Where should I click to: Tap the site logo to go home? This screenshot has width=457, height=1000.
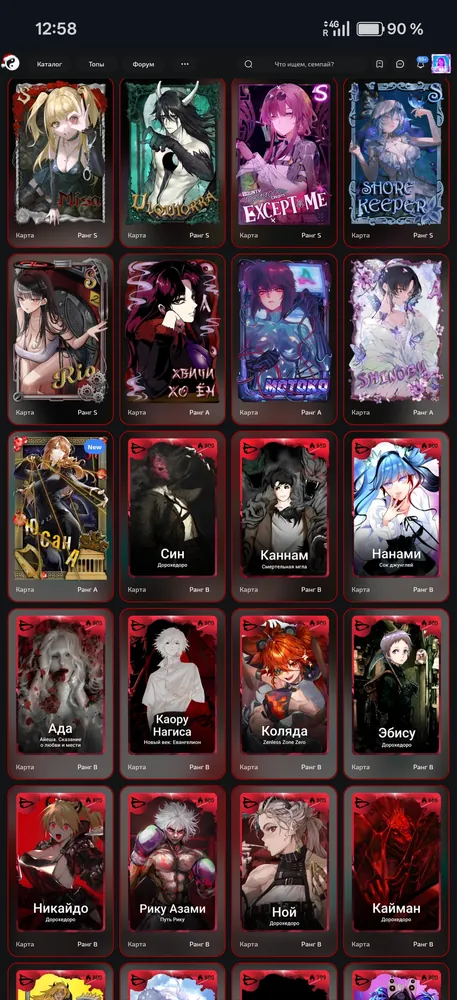click(11, 63)
